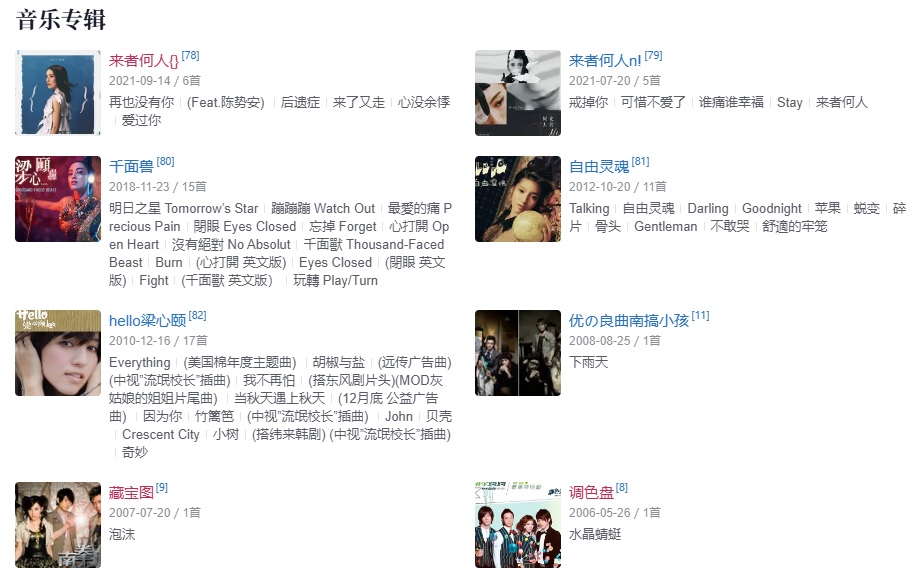Open the 优の良曲南搞小孩 album link
The width and height of the screenshot is (919, 580).
click(627, 321)
